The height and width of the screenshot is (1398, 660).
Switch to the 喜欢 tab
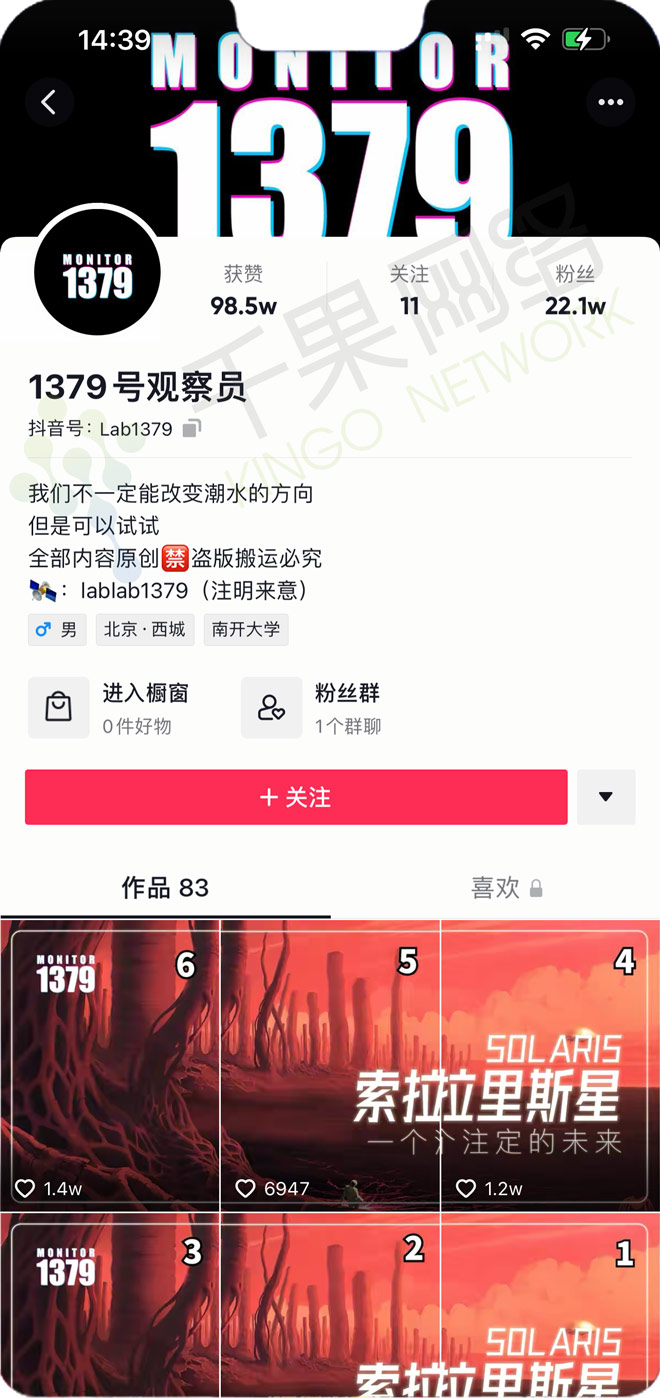pos(496,888)
